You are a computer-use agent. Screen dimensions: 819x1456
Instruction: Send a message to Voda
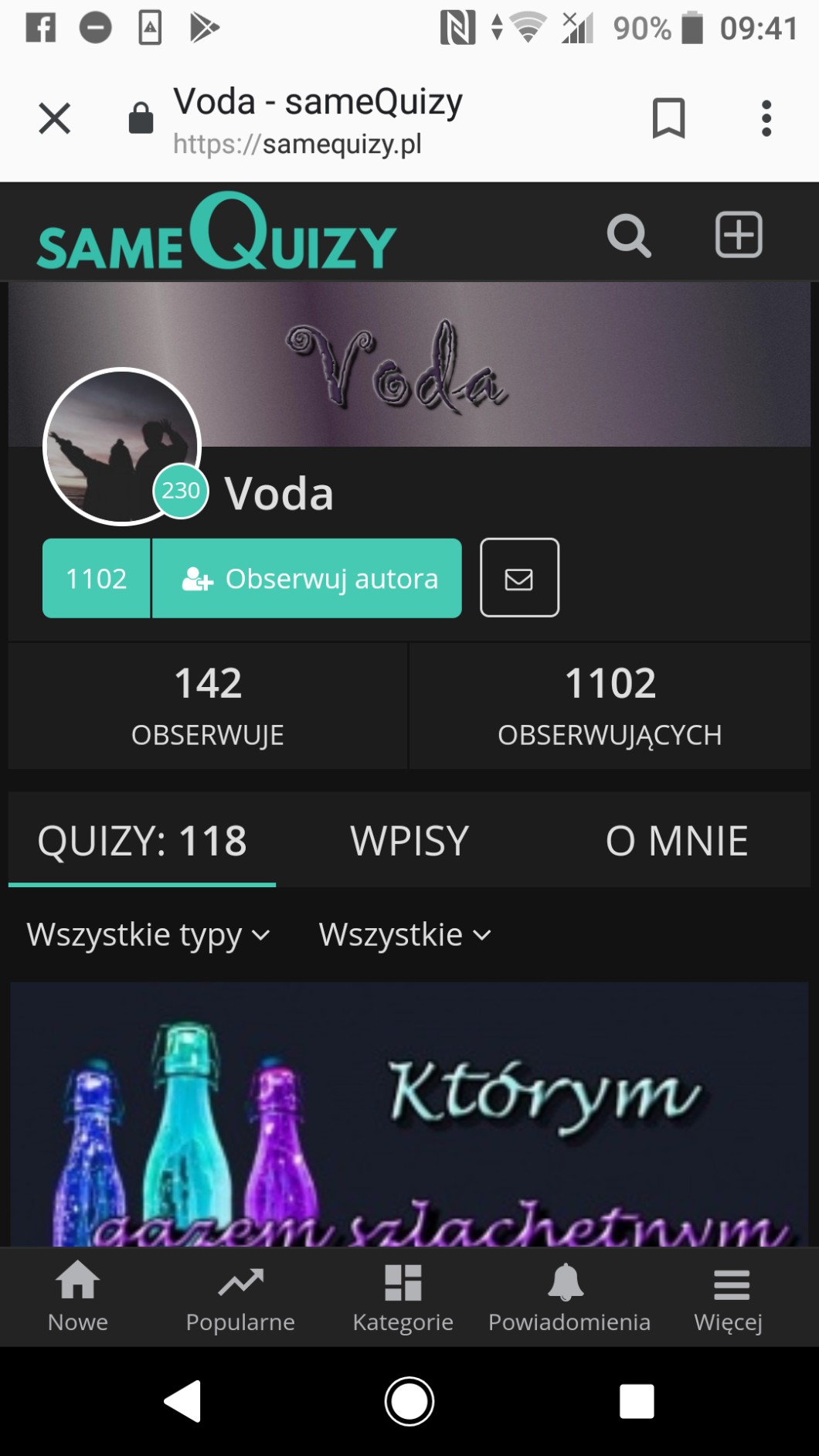pos(519,578)
